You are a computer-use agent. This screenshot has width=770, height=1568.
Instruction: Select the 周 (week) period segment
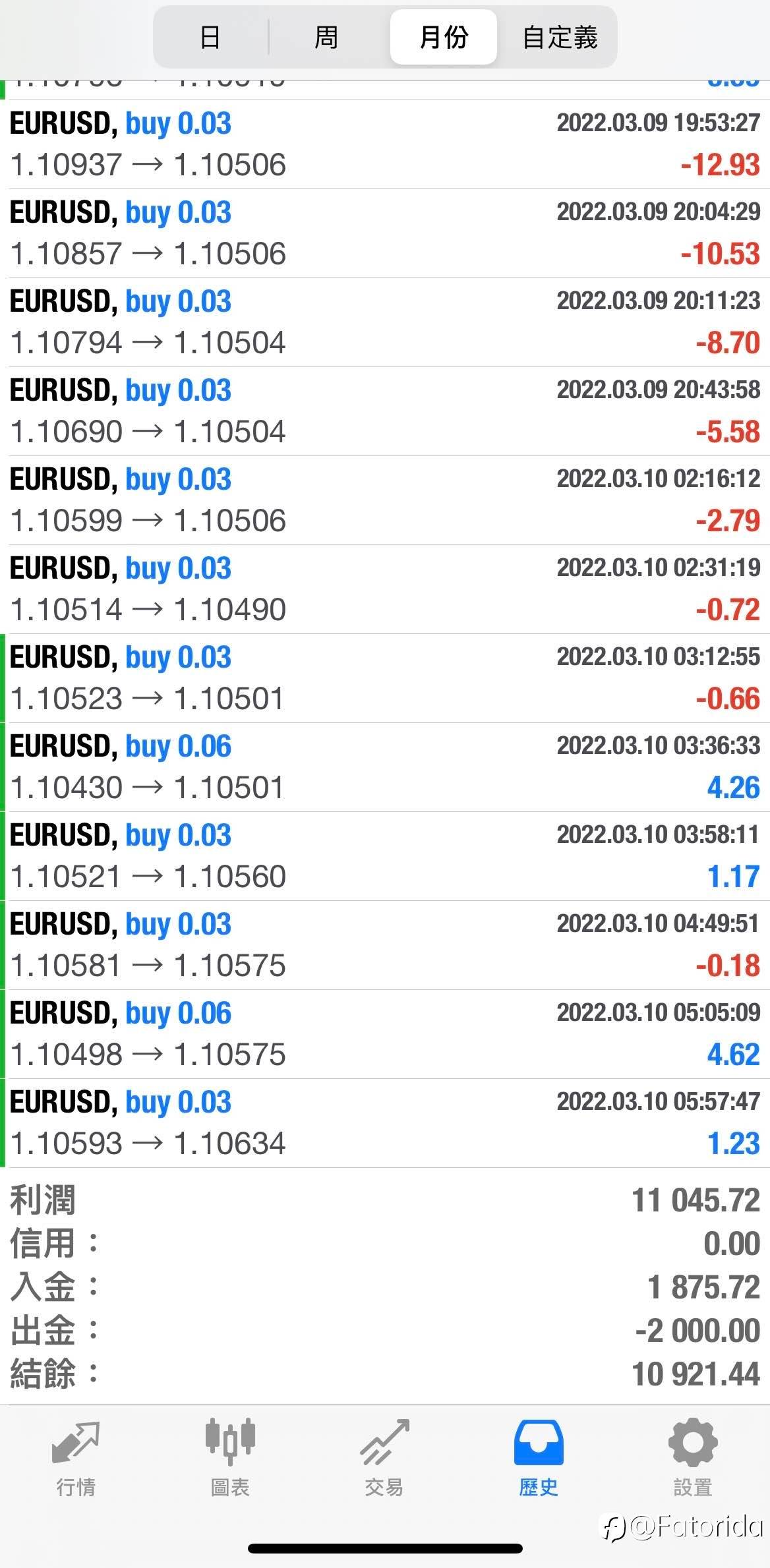[326, 37]
